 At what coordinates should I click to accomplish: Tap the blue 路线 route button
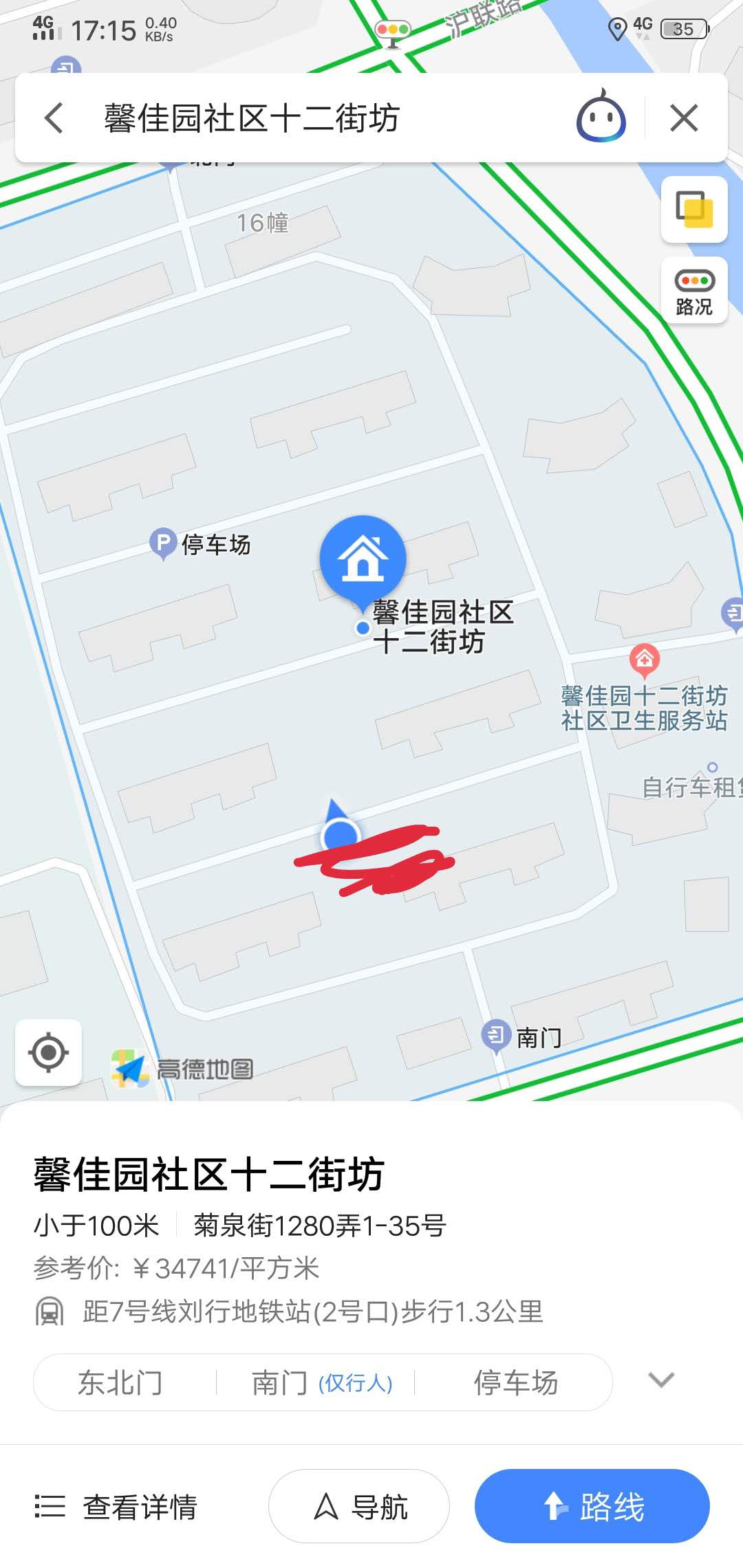coord(592,1507)
